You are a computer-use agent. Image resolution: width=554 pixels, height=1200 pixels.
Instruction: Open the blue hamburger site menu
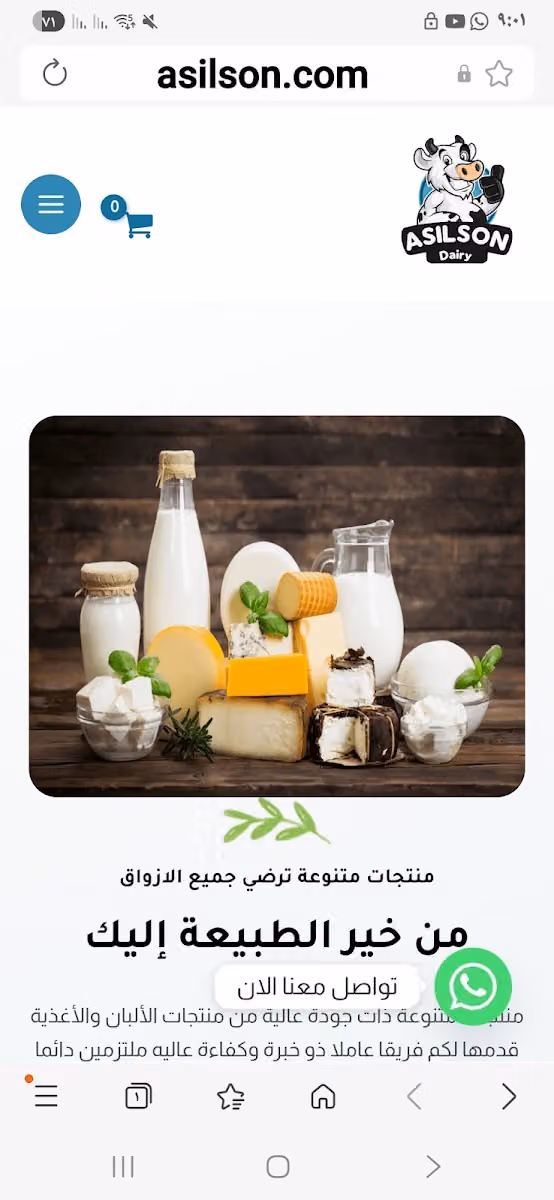click(51, 204)
